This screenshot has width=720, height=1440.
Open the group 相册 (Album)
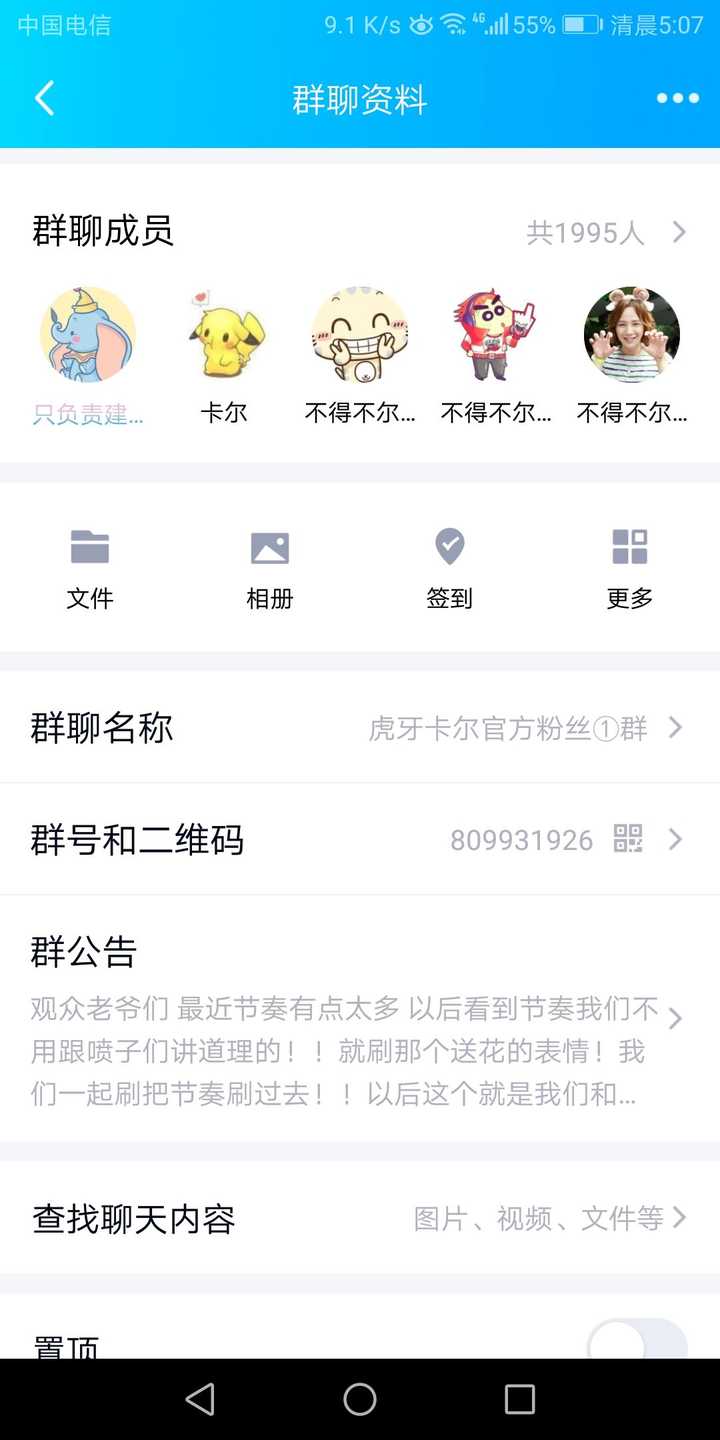point(269,565)
